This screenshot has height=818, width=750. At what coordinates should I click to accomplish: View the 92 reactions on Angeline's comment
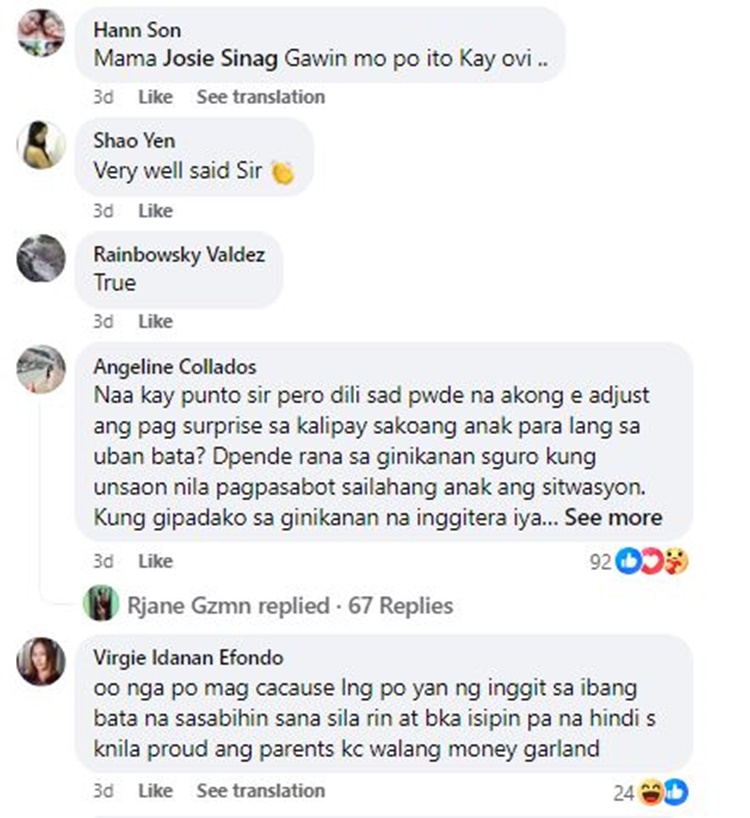(x=640, y=562)
